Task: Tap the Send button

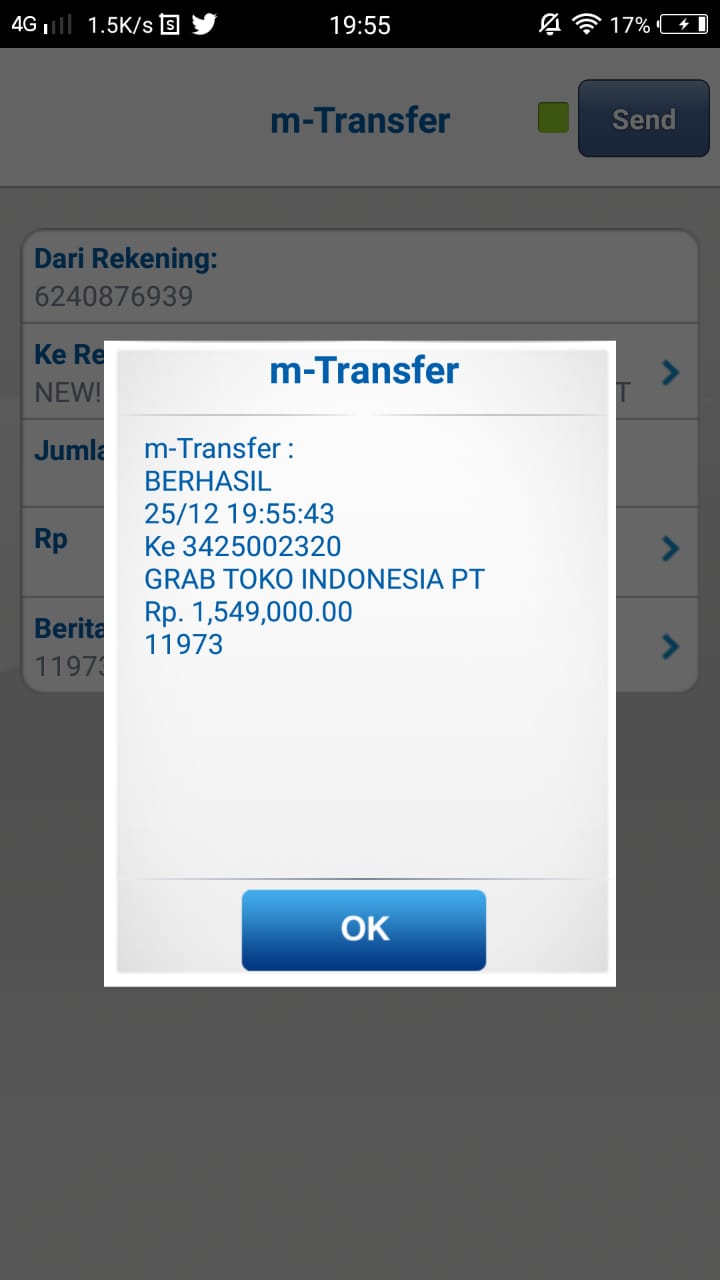Action: pos(644,119)
